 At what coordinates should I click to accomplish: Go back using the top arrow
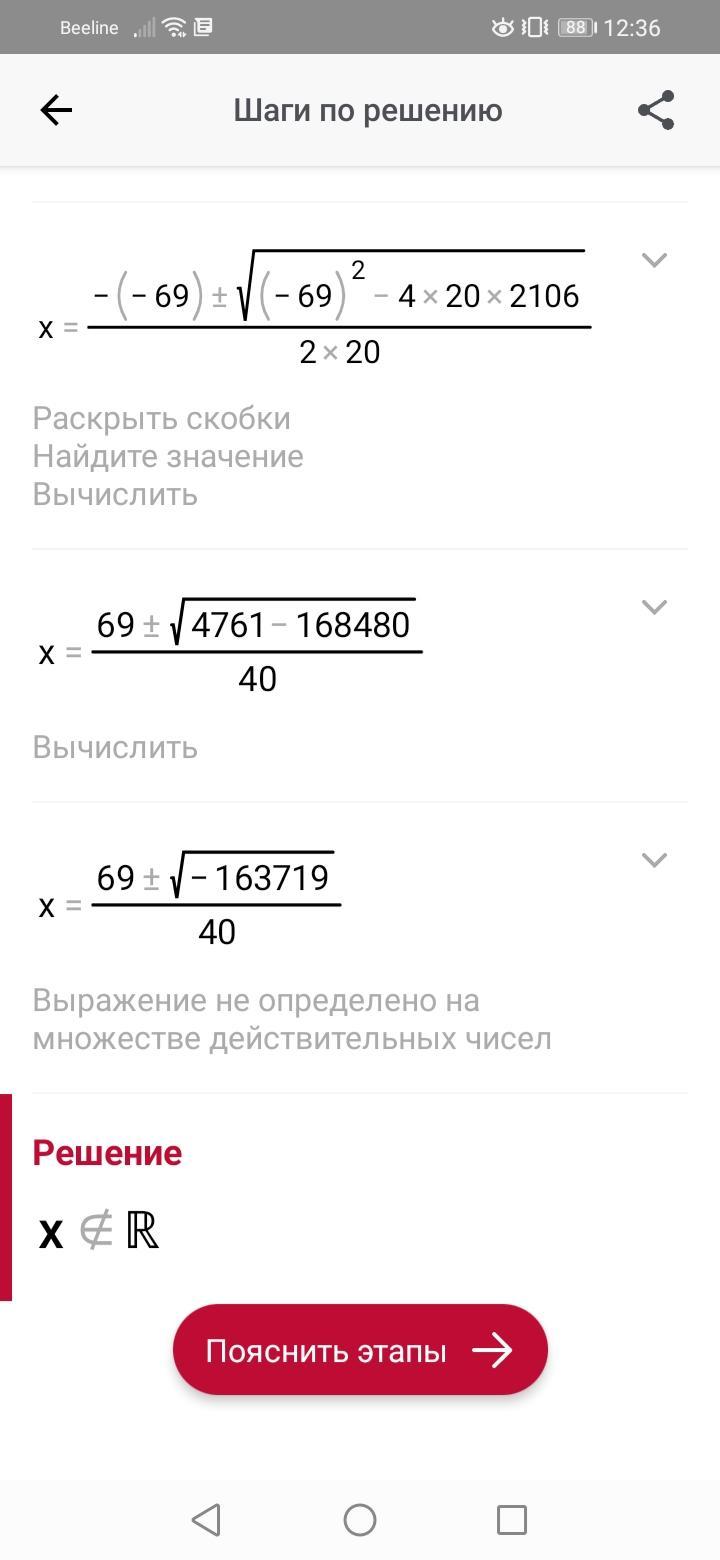(56, 110)
